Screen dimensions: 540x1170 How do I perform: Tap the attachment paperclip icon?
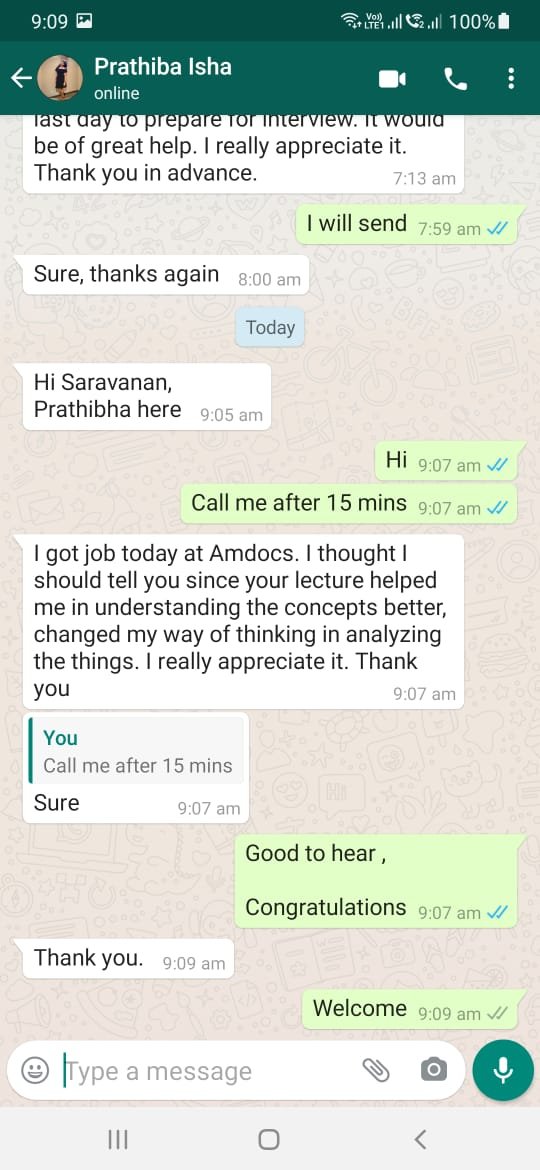tap(376, 1071)
